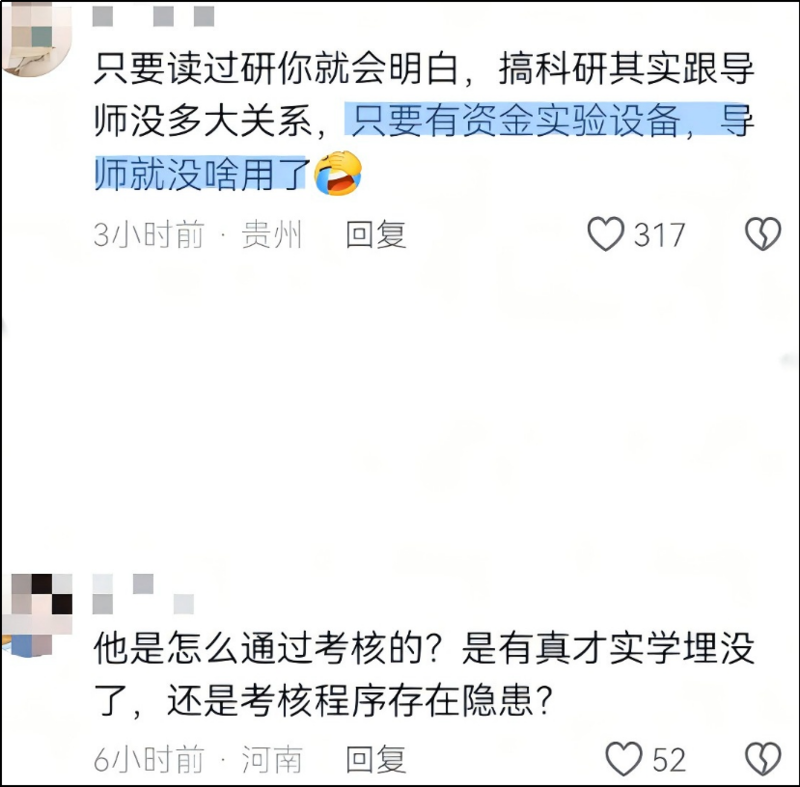Like the Henan comment with 52 likes

coord(624,759)
